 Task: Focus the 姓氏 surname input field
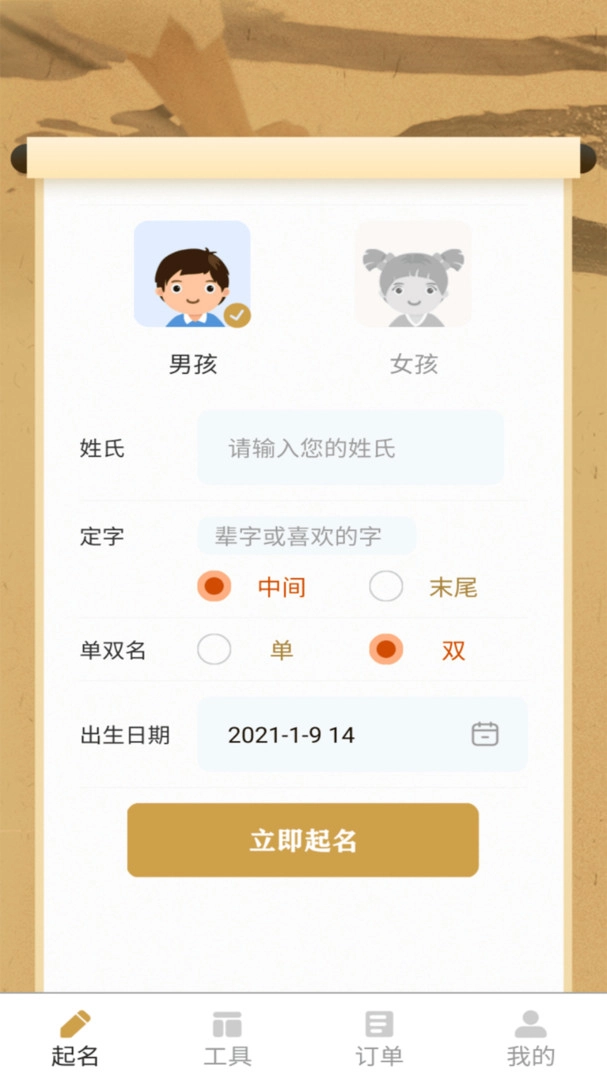pyautogui.click(x=350, y=448)
